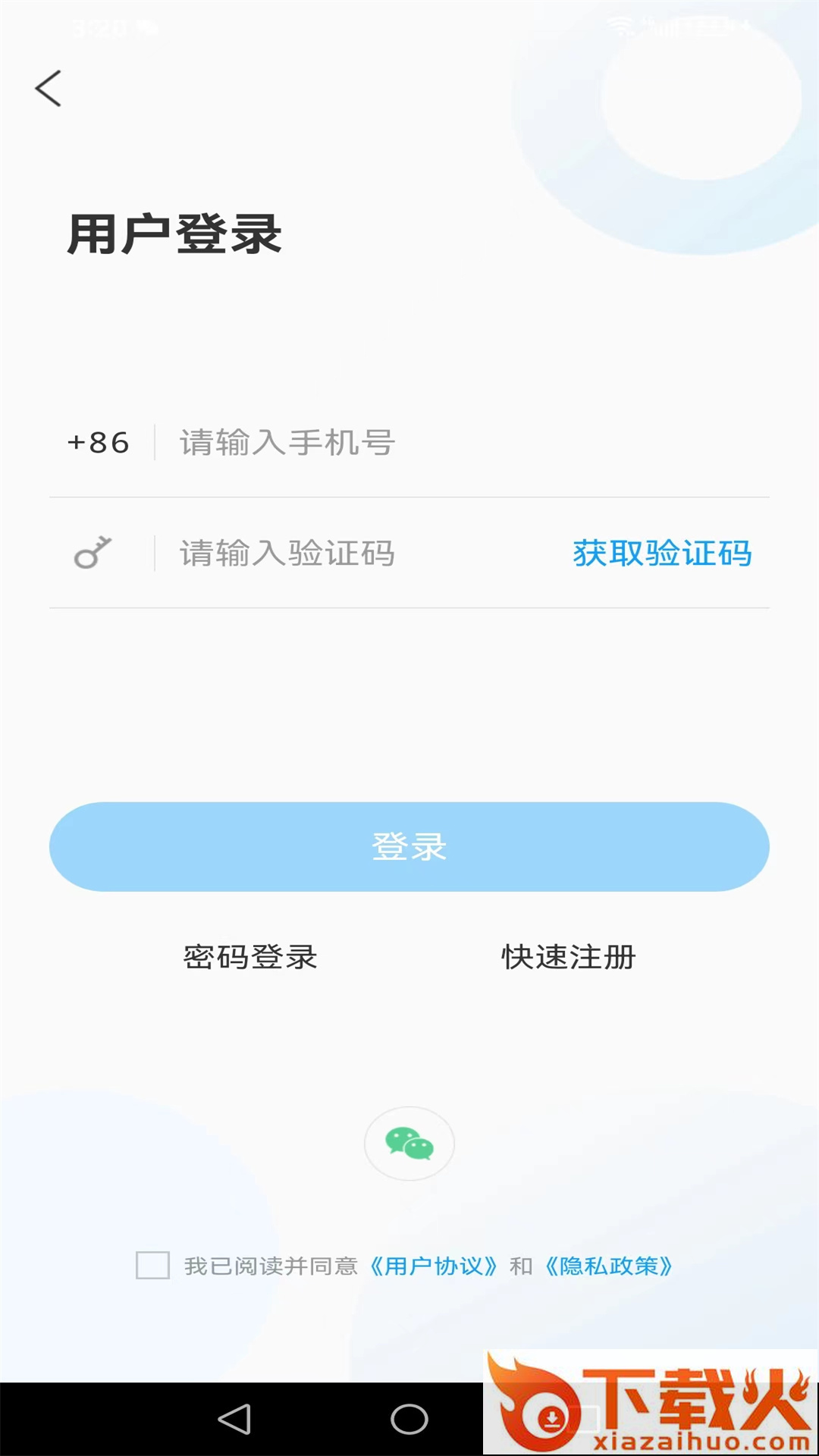Screen dimensions: 819x1456
Task: Check the agreement consent checkbox
Action: pos(152,1266)
